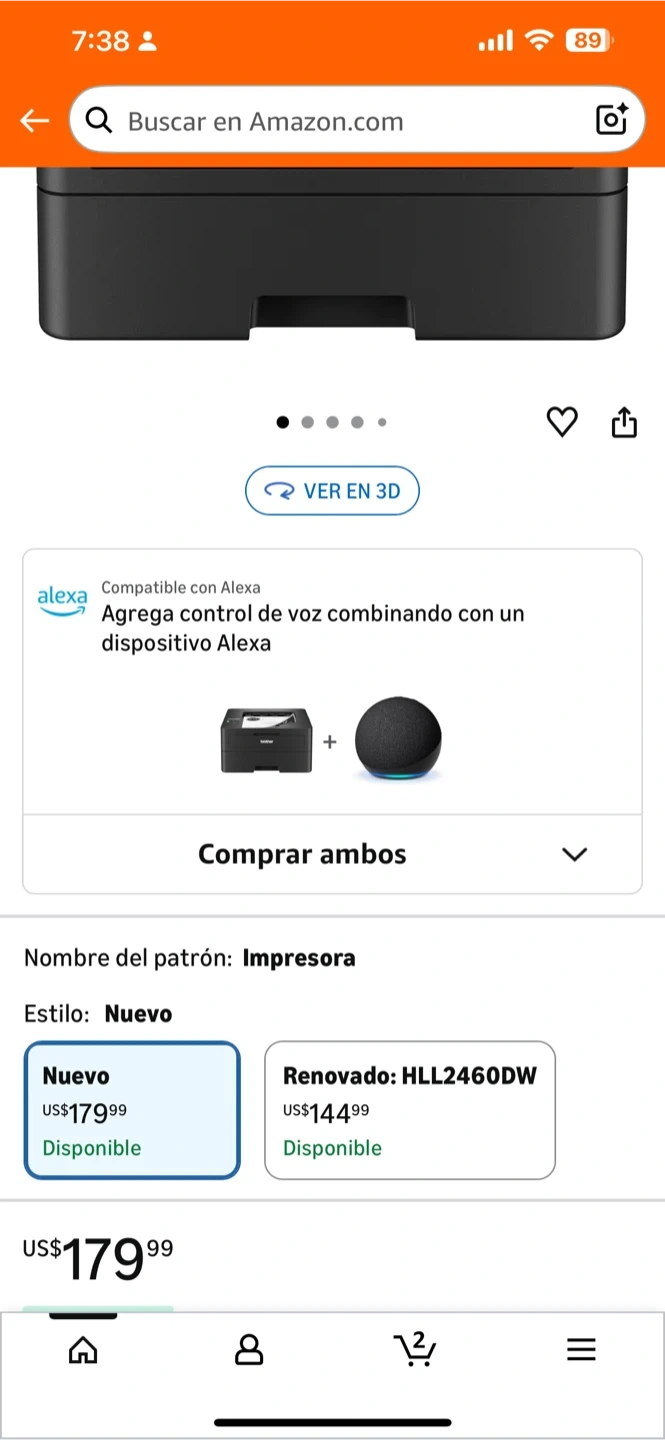Expand the Comprar ambos section
This screenshot has height=1440, width=665.
pos(332,854)
